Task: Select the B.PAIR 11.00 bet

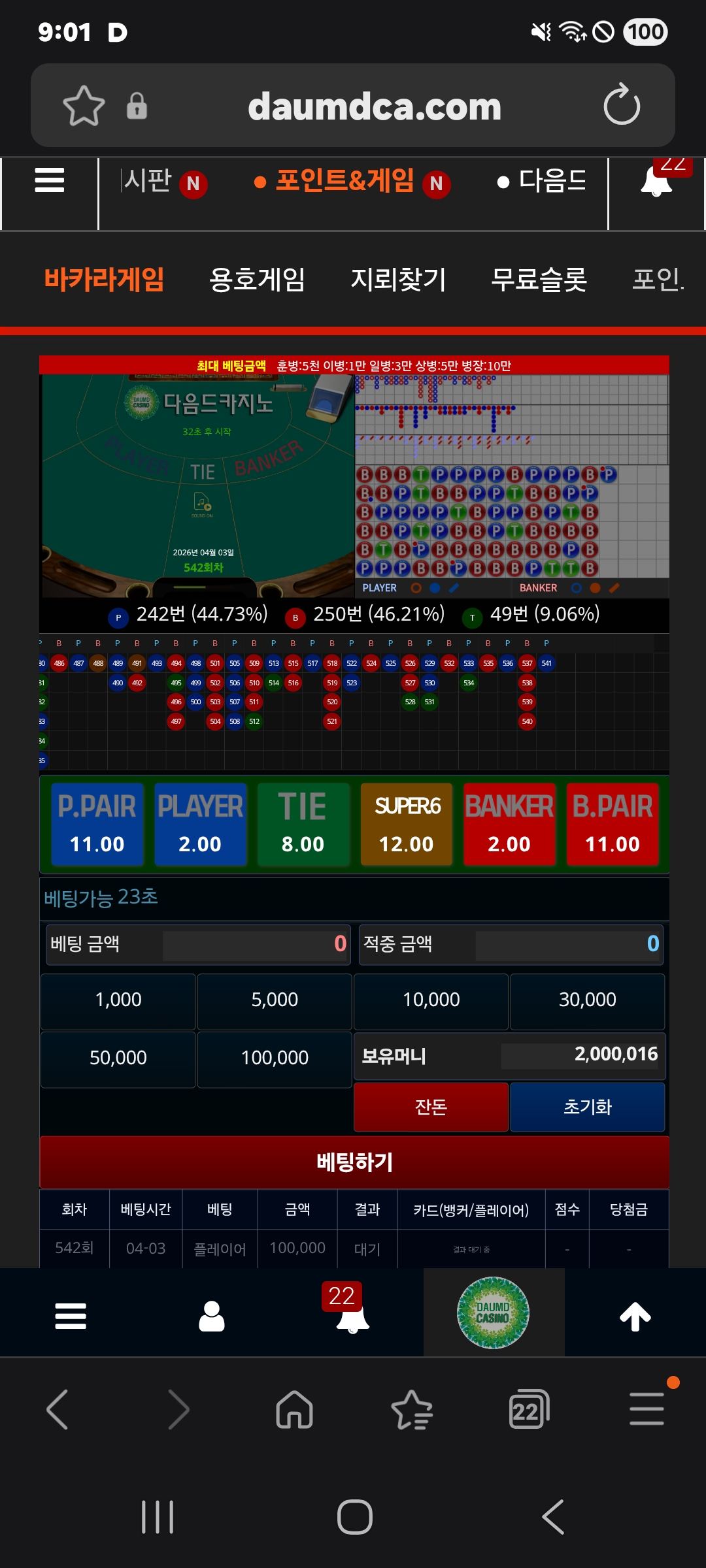Action: click(612, 824)
